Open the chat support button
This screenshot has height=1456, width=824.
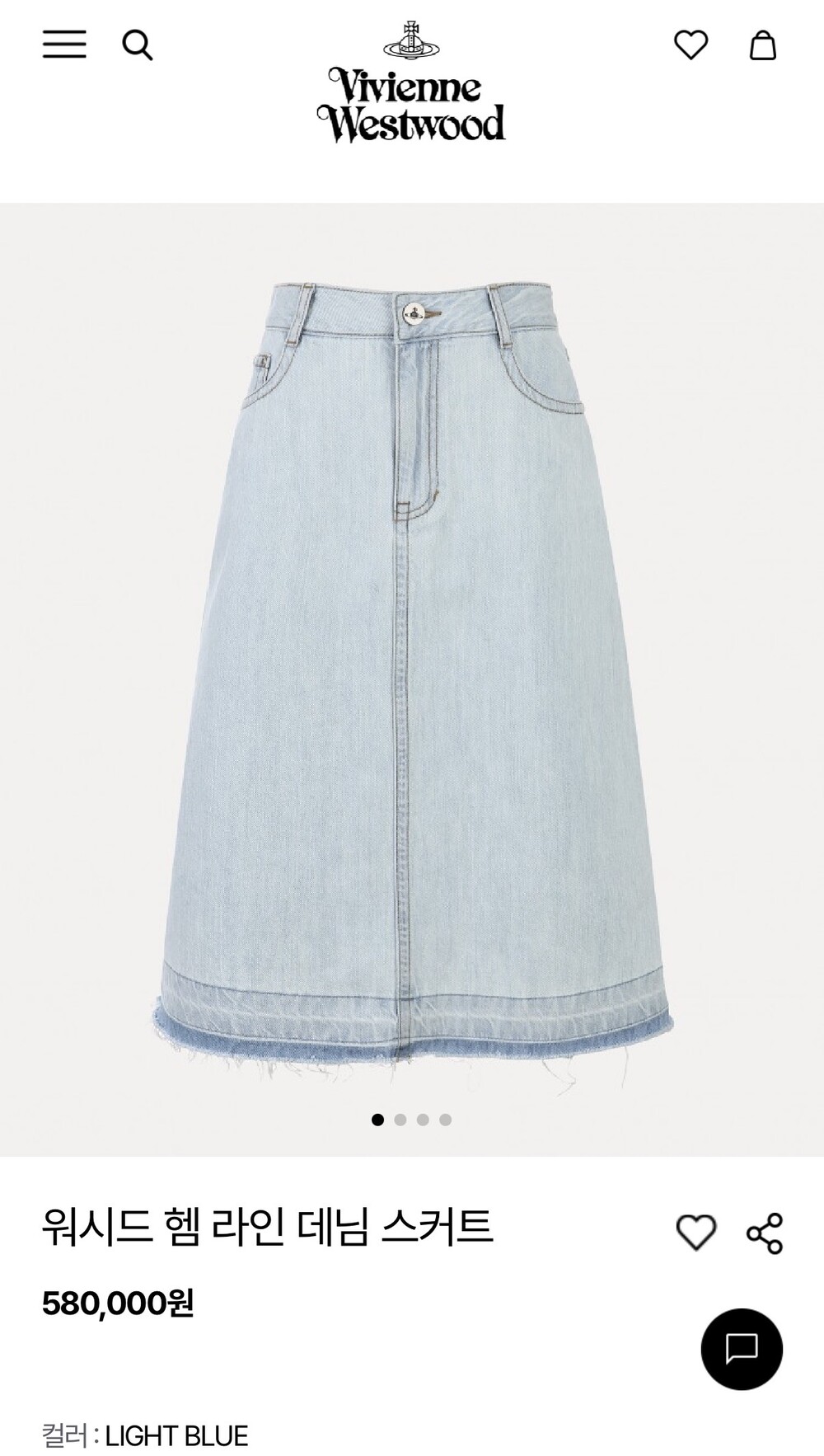(x=742, y=1349)
